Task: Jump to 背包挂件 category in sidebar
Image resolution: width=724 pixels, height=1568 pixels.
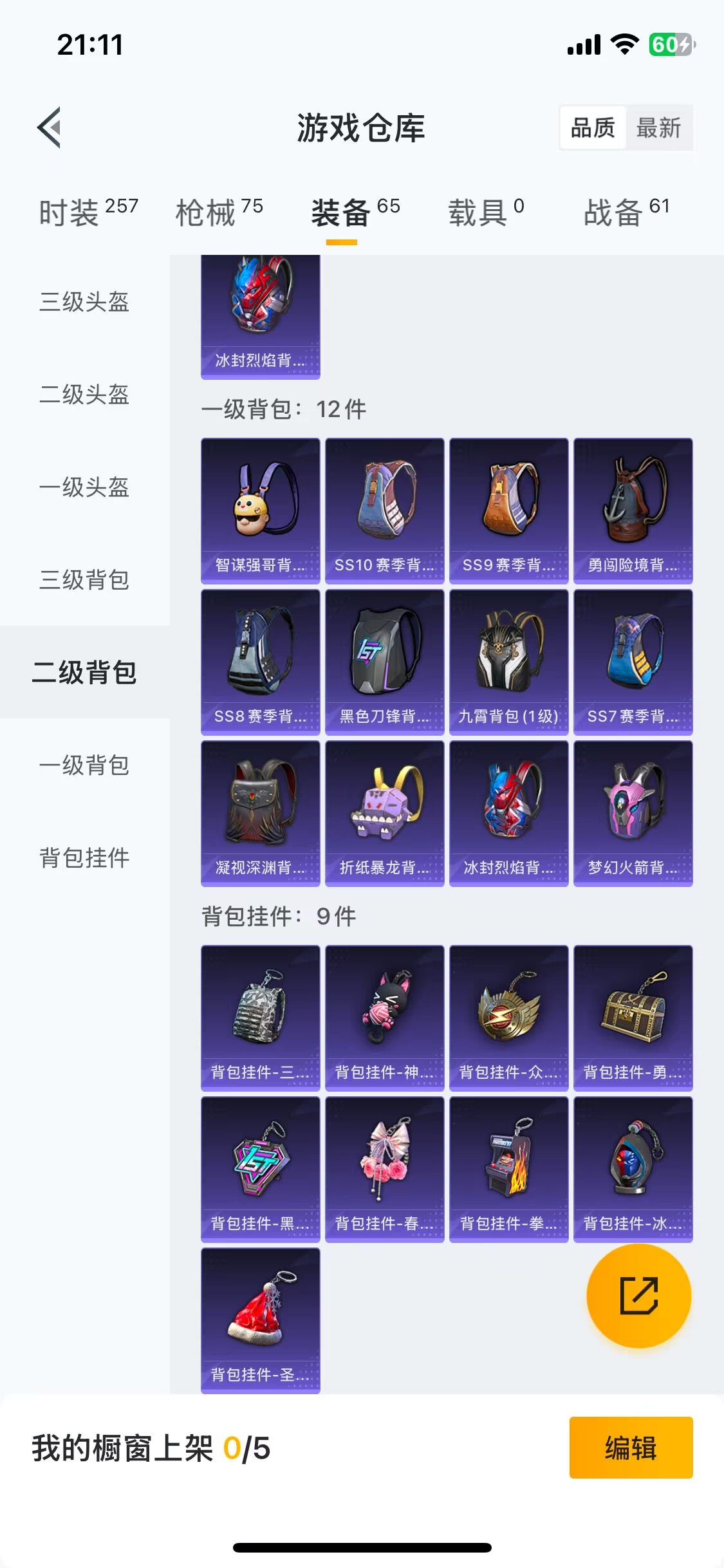Action: click(x=84, y=858)
